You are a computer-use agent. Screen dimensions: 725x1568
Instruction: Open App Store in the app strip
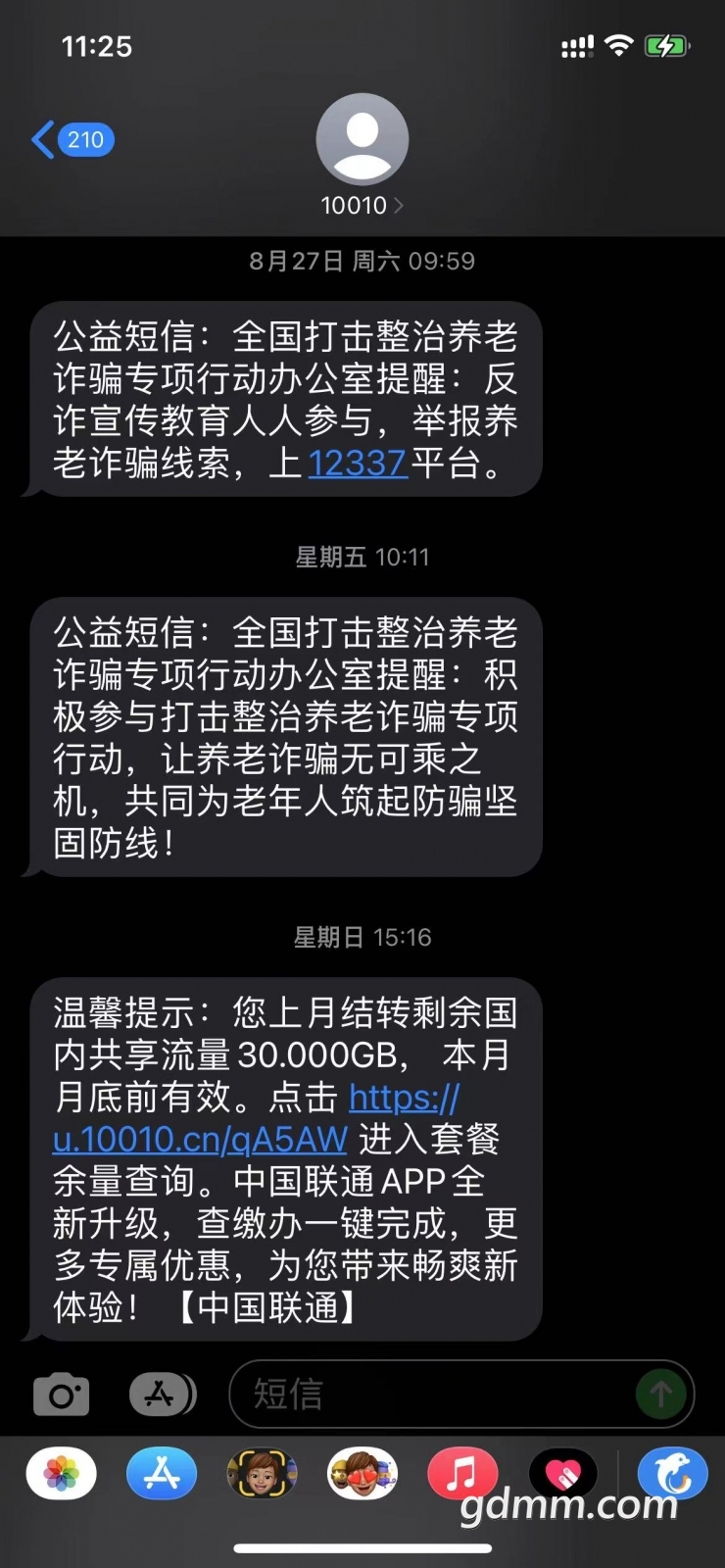(162, 1473)
